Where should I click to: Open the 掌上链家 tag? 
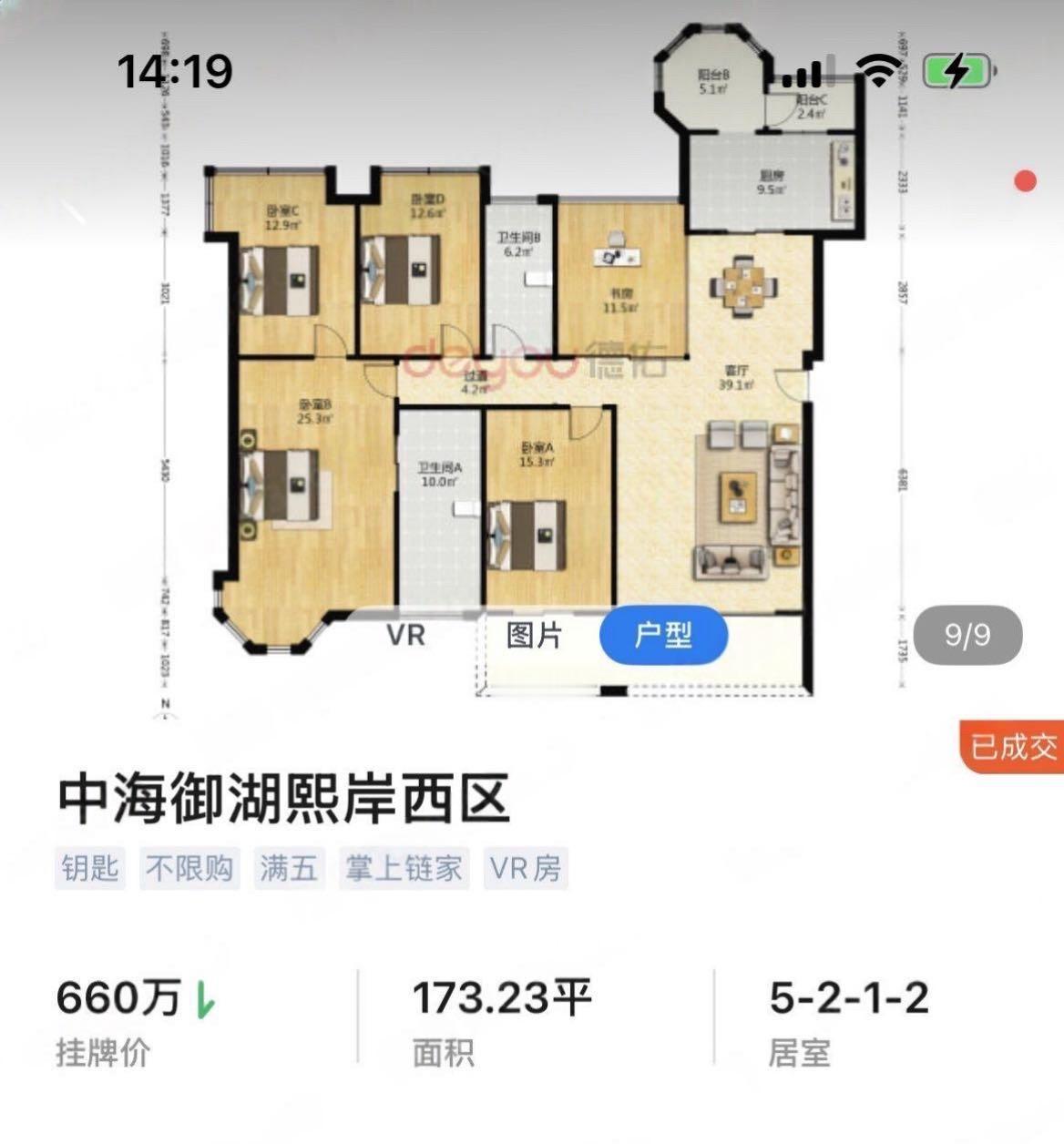[x=404, y=870]
